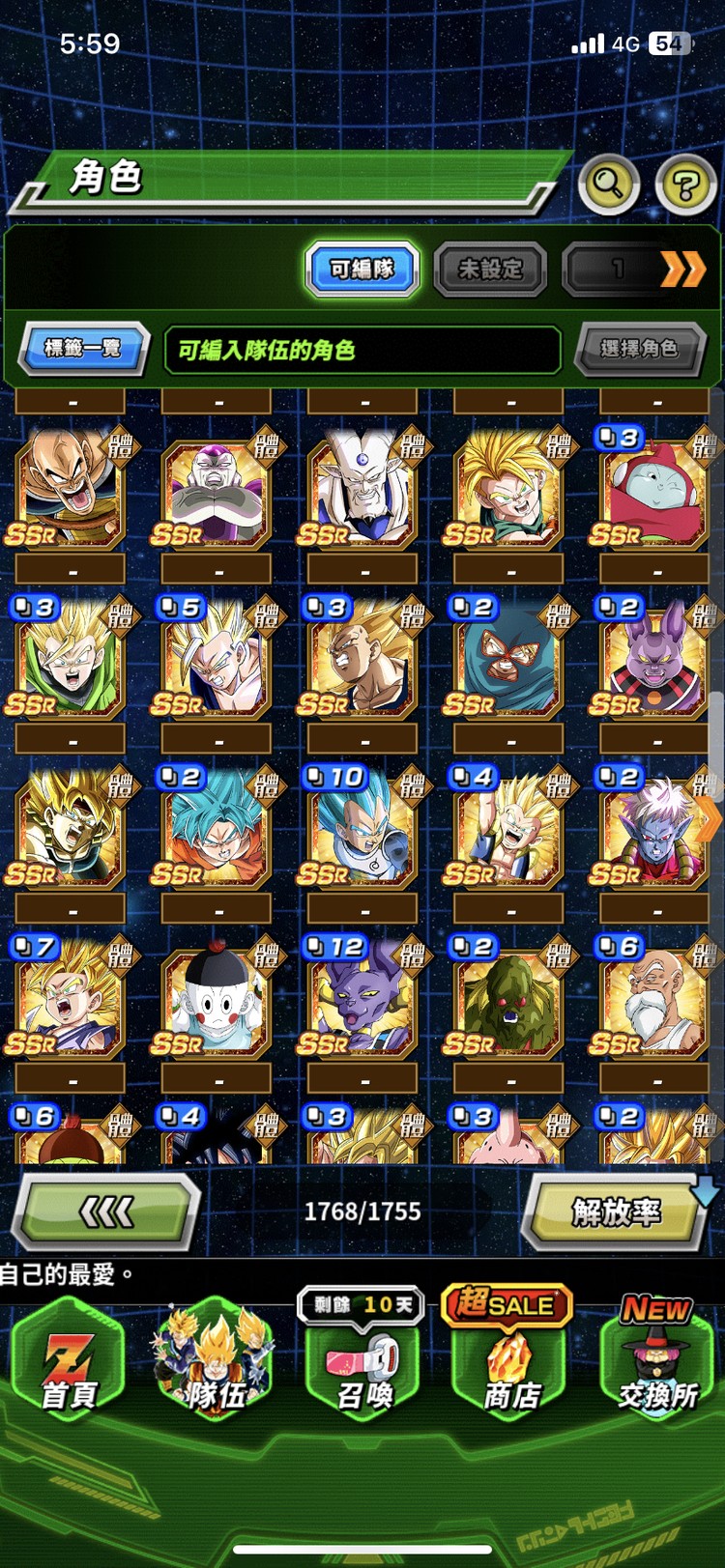This screenshot has width=725, height=1568.
Task: Tap the 解放率 button
Action: point(616,1212)
